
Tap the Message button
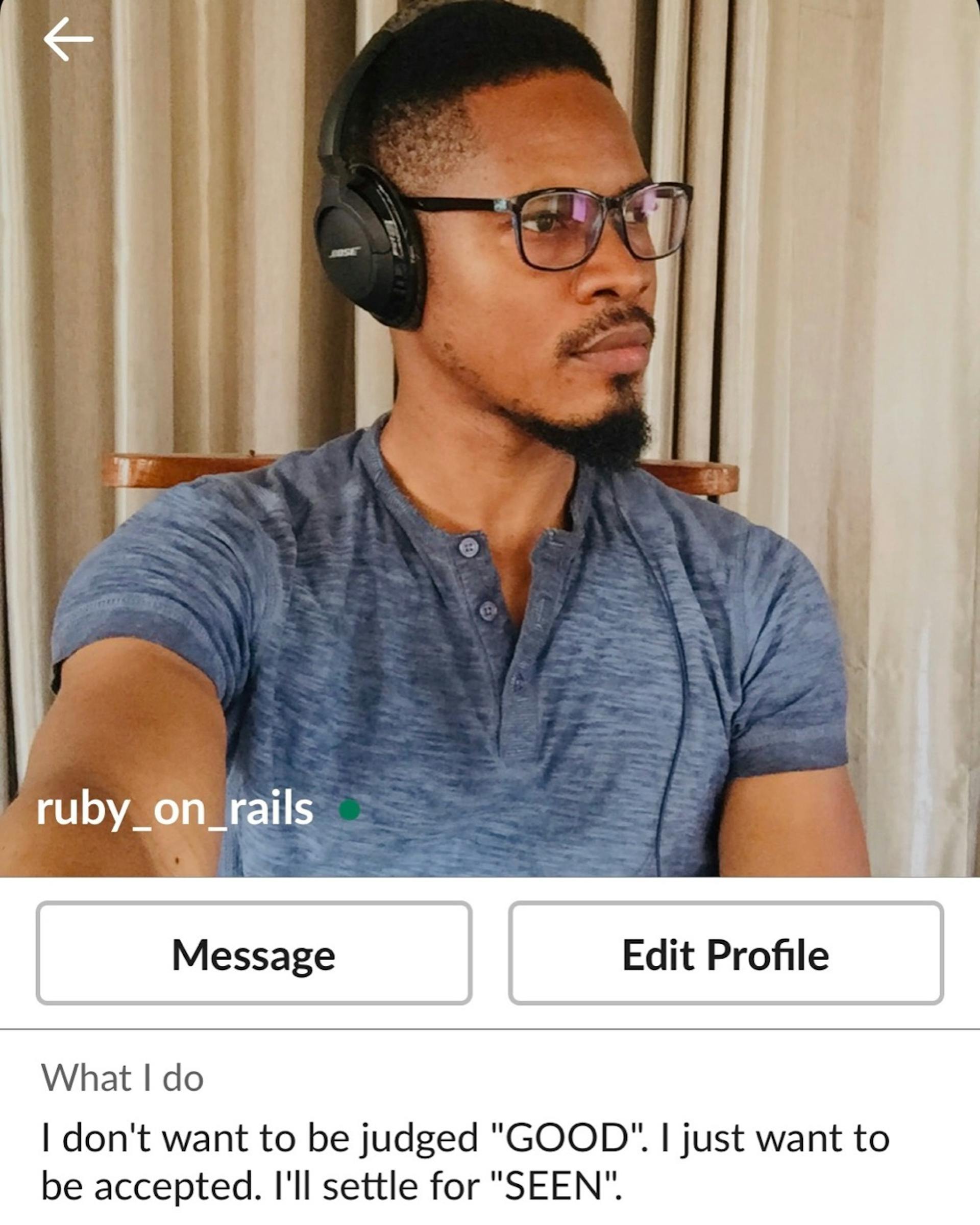point(254,954)
